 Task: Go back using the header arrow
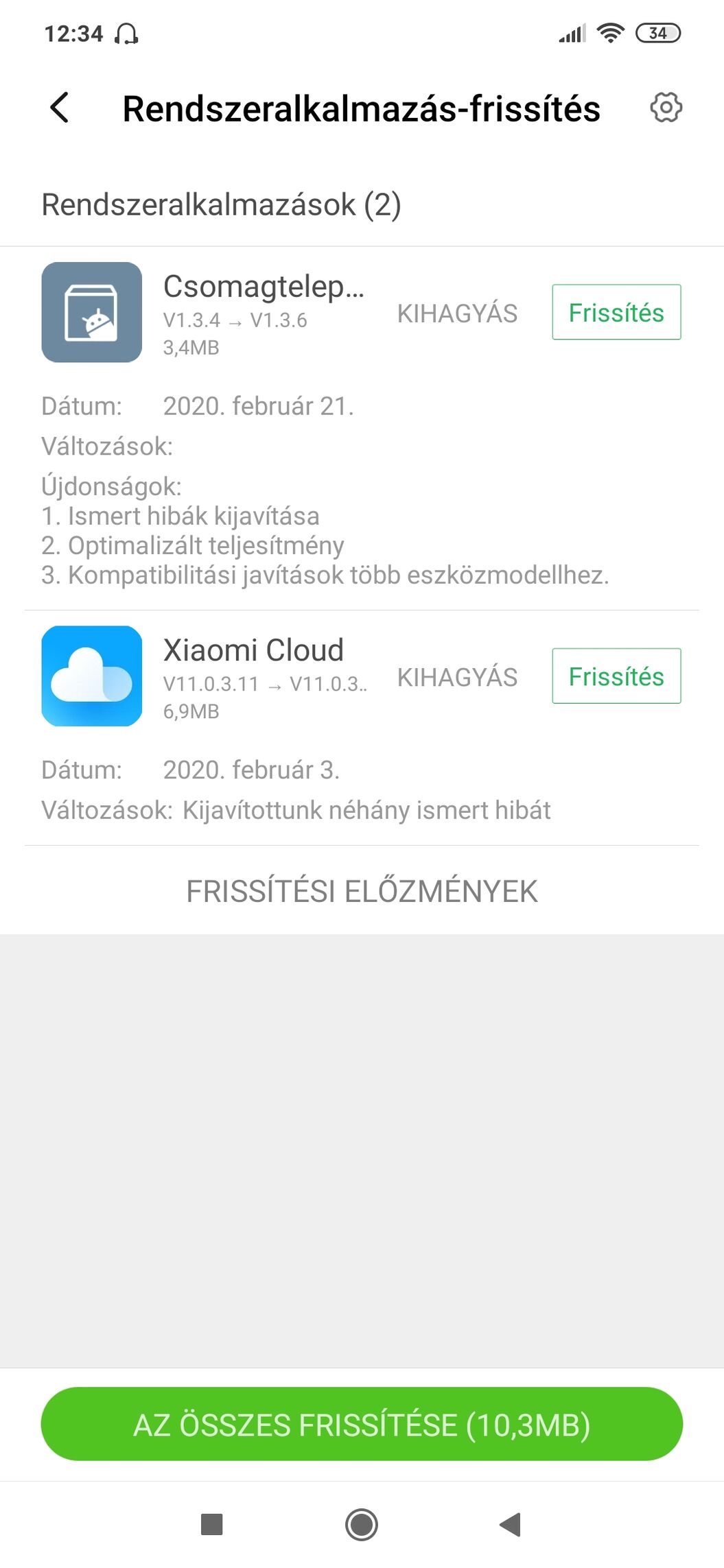point(60,108)
